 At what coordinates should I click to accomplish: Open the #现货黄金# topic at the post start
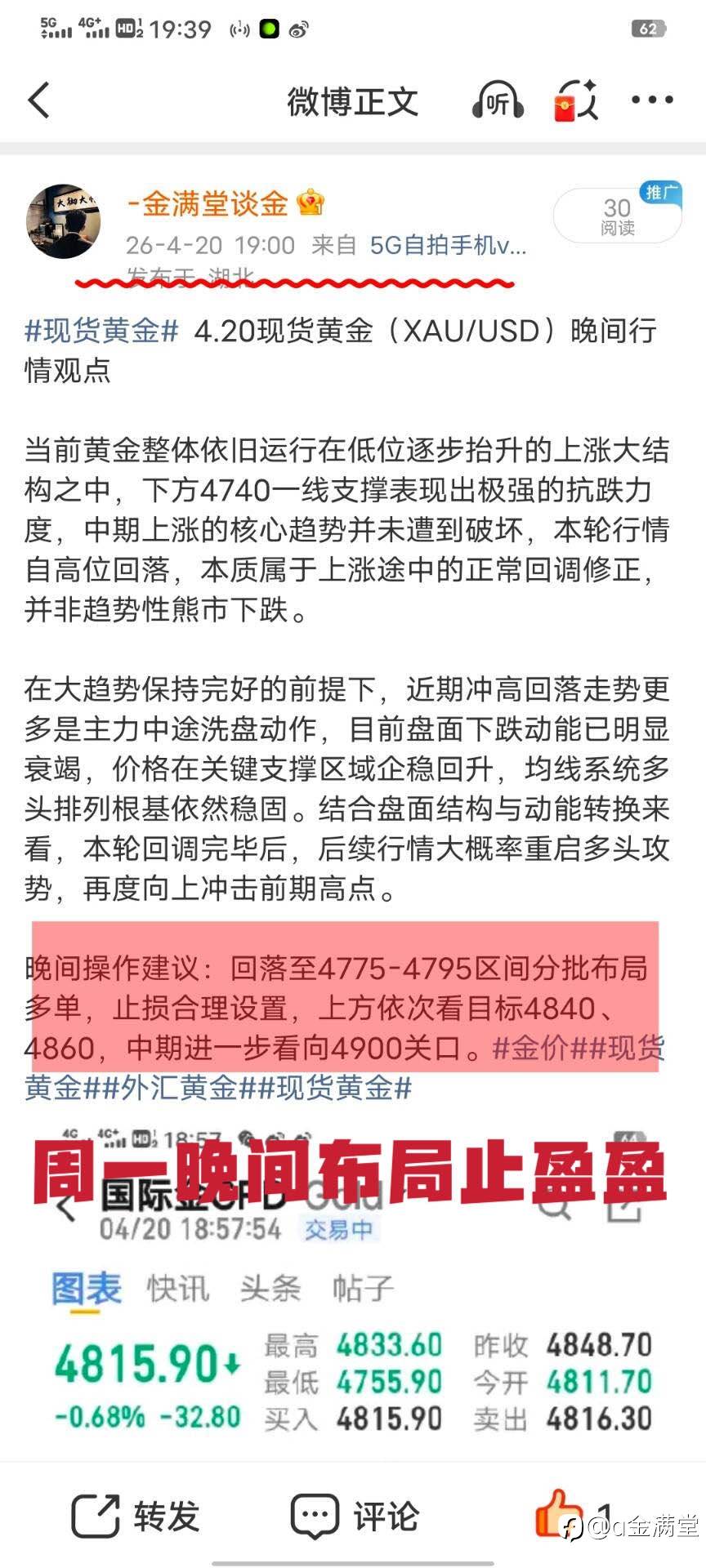(x=102, y=330)
